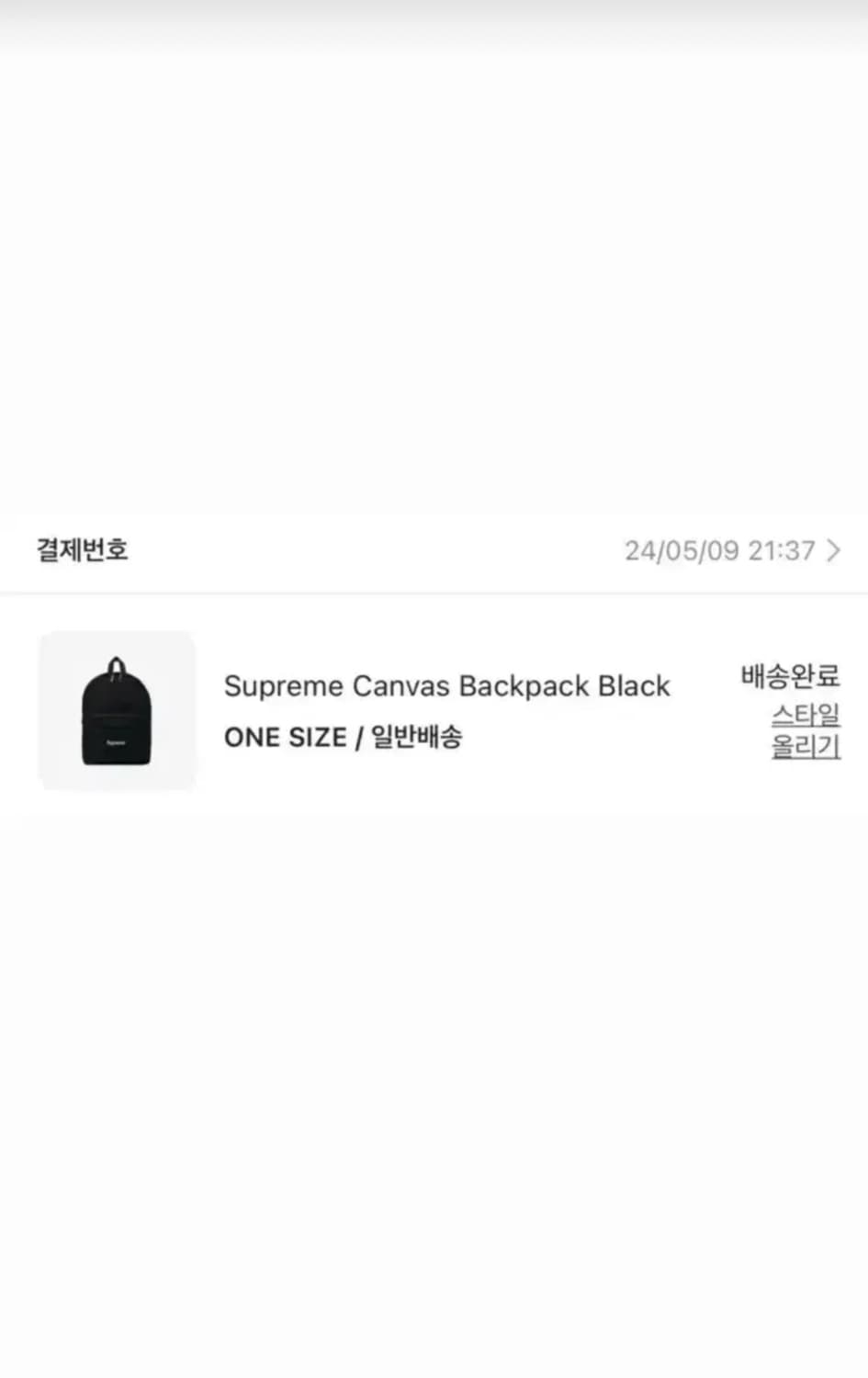Image resolution: width=868 pixels, height=1378 pixels.
Task: Tap the 결제번호 payment number label
Action: tap(83, 549)
